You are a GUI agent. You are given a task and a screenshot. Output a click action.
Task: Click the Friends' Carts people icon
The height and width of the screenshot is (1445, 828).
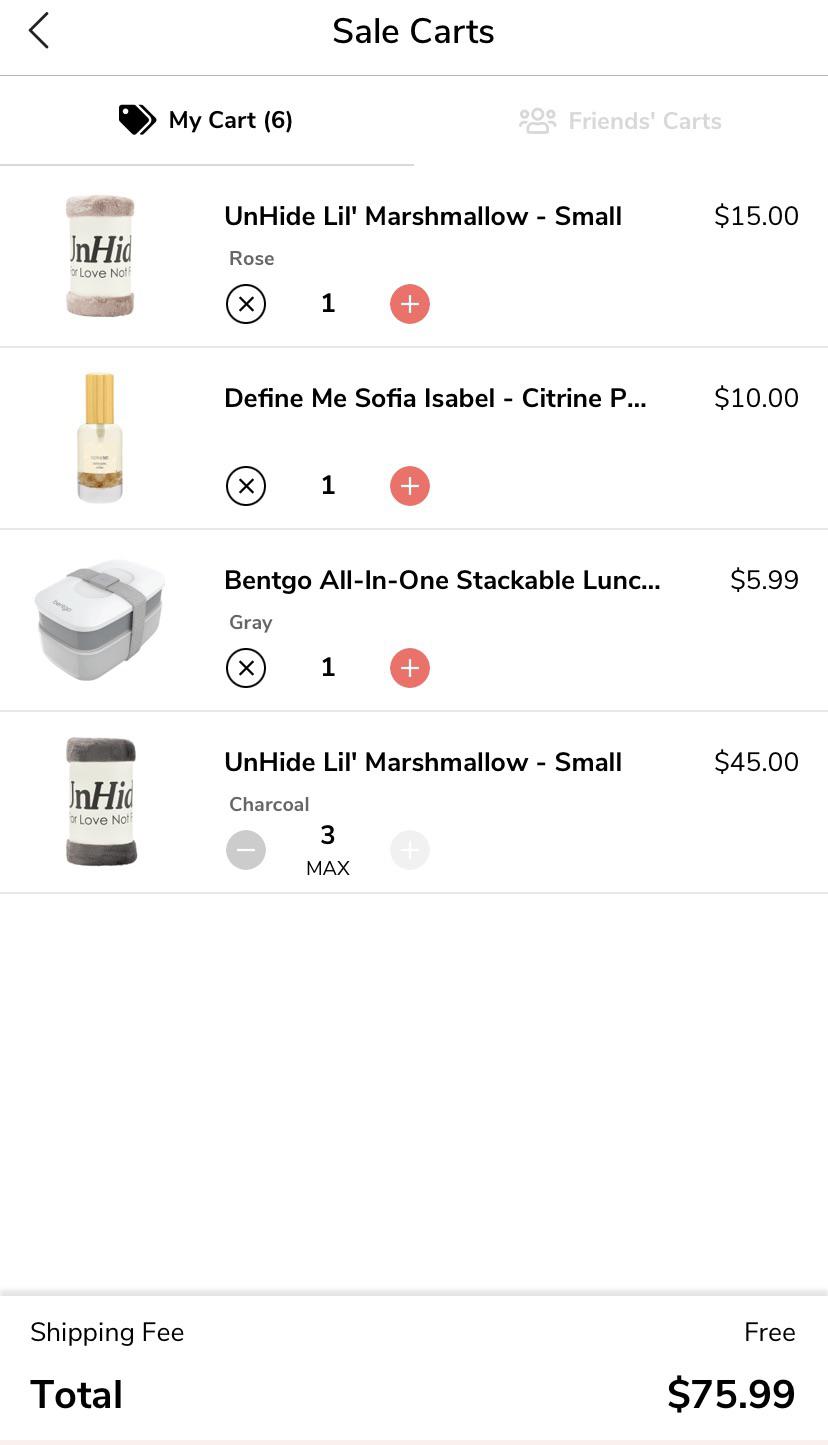(537, 119)
